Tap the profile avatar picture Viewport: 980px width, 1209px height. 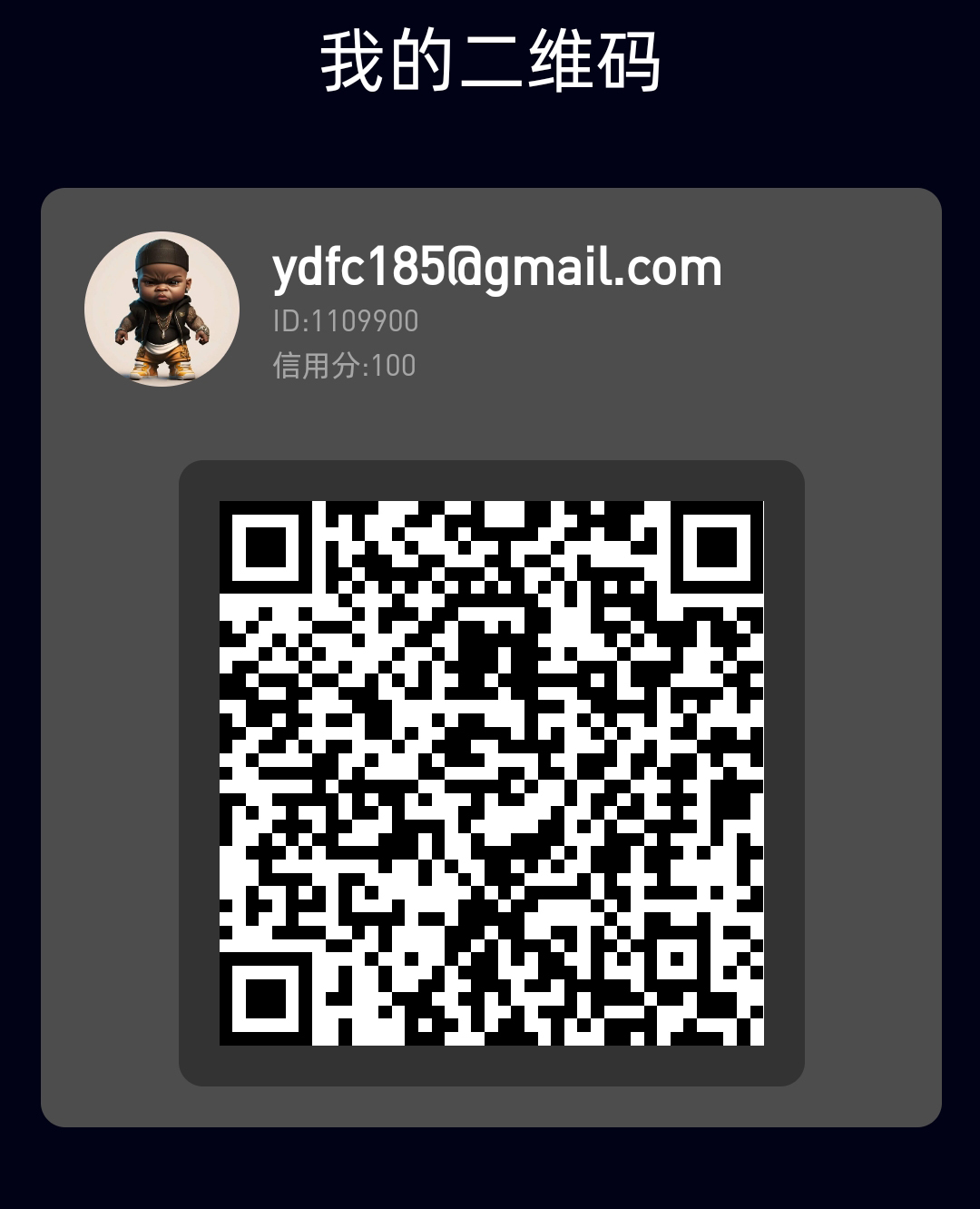pos(162,310)
